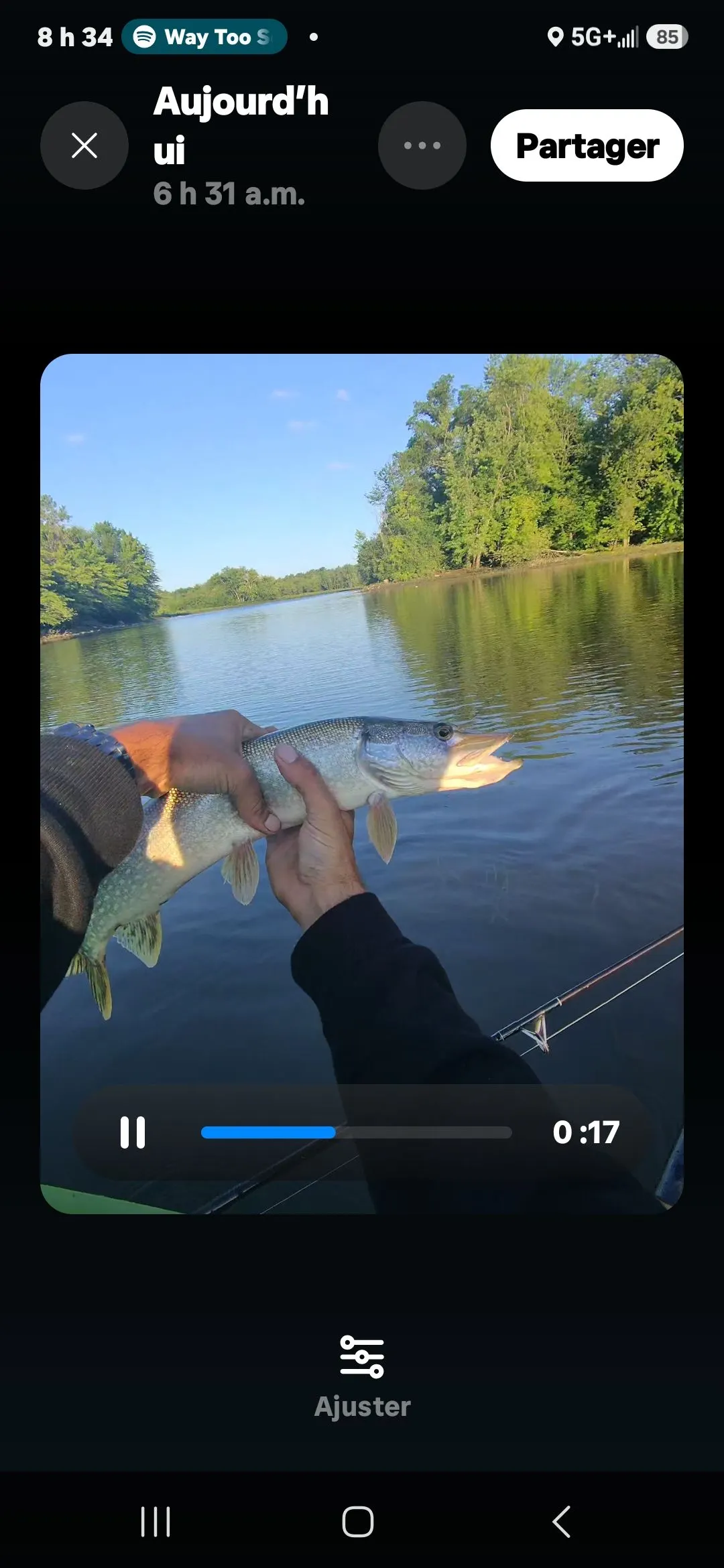Tap the Partager button

pyautogui.click(x=587, y=145)
